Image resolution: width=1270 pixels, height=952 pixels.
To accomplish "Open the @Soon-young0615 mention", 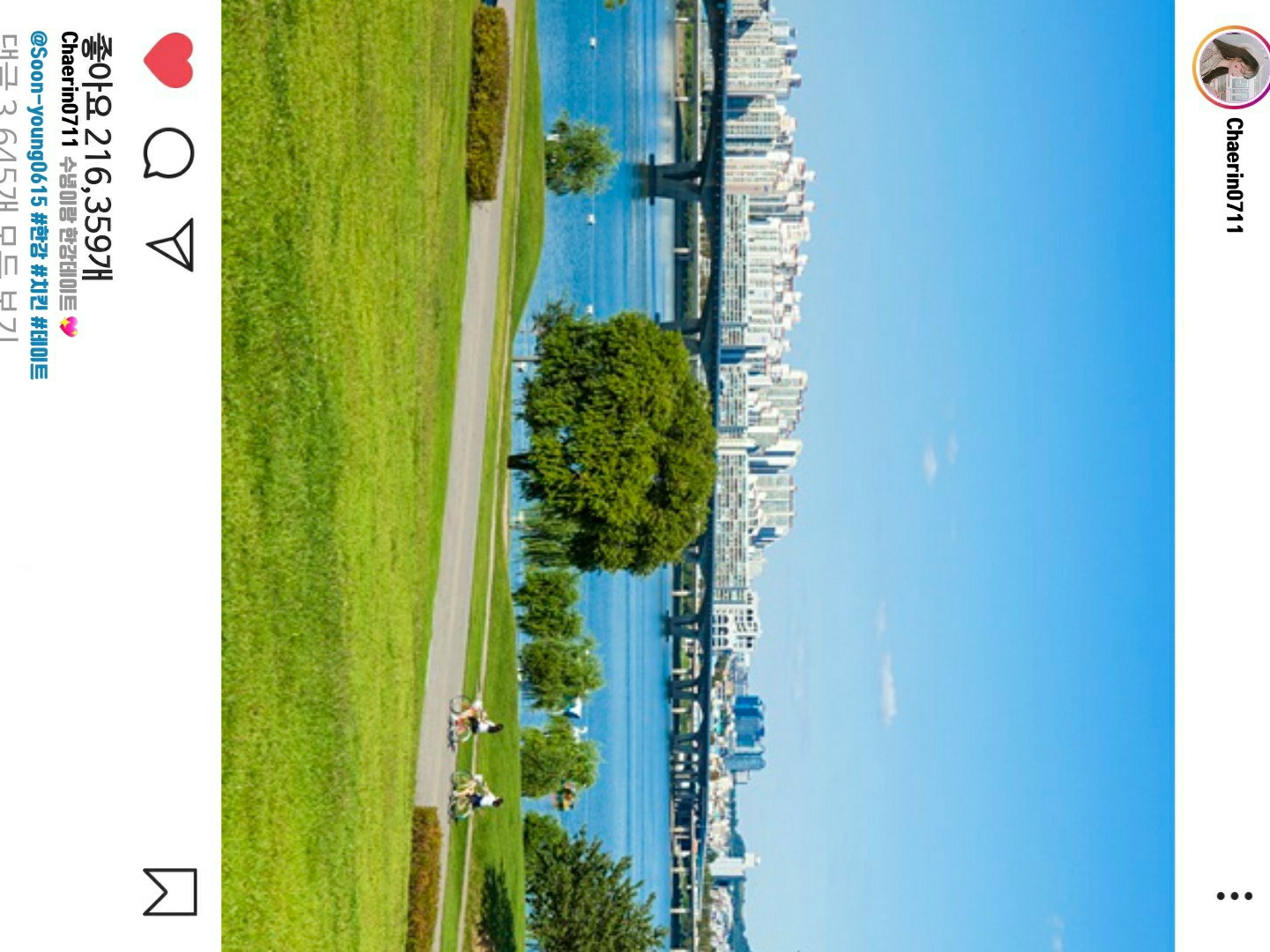I will 37,119.
